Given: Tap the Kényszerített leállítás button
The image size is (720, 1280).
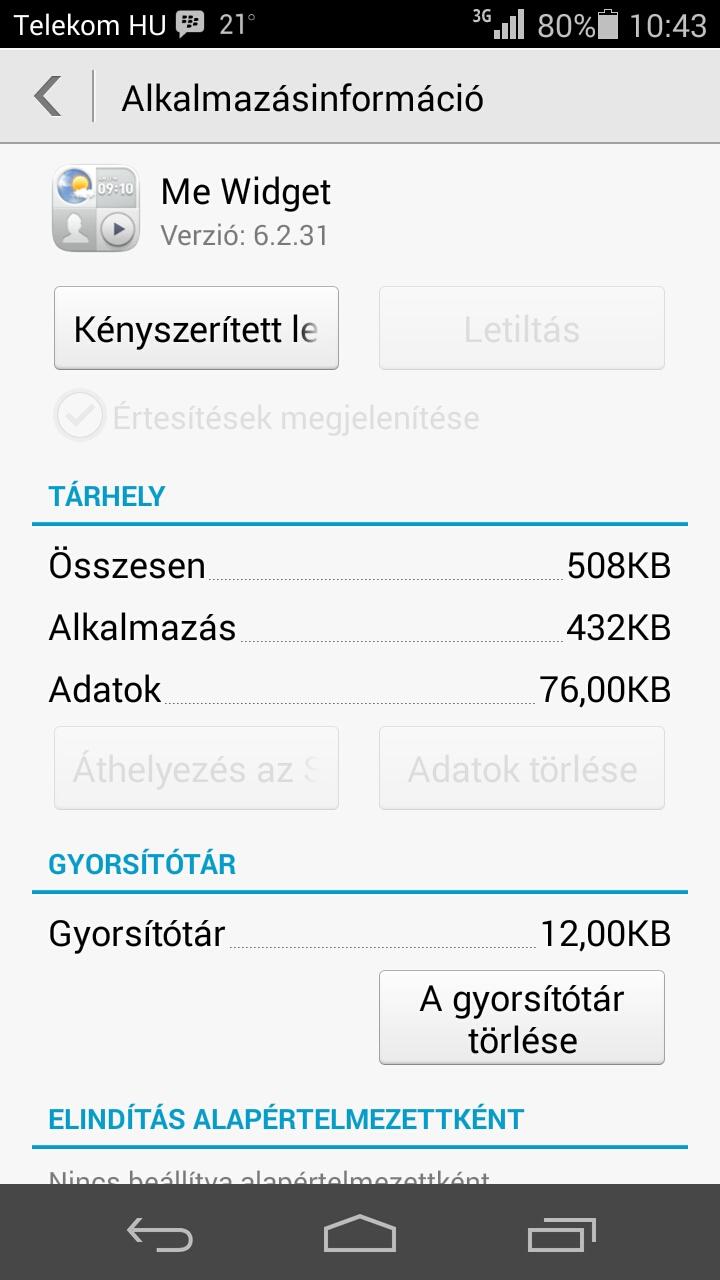Looking at the screenshot, I should [x=196, y=329].
